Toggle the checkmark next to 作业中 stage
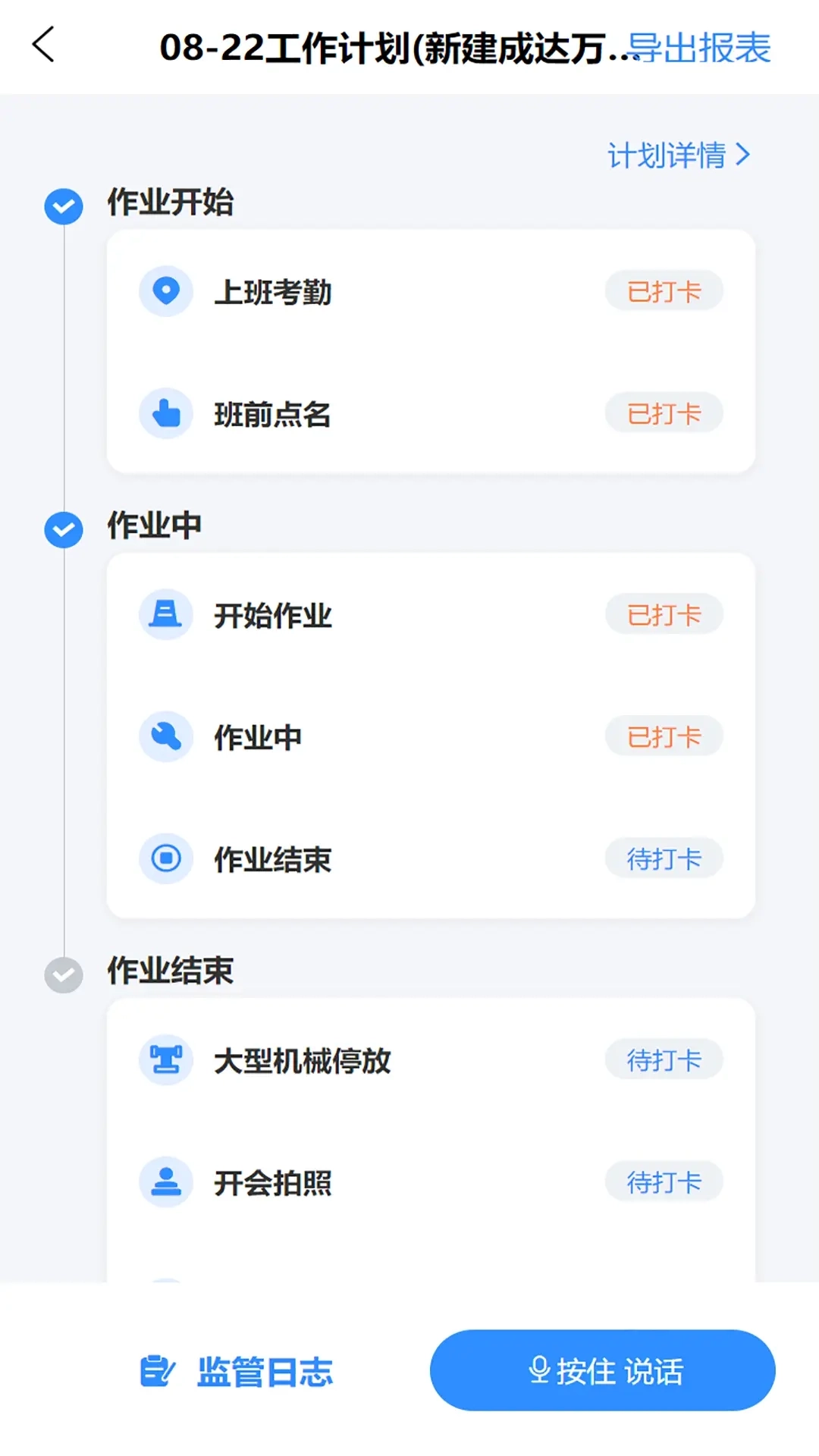 (63, 529)
